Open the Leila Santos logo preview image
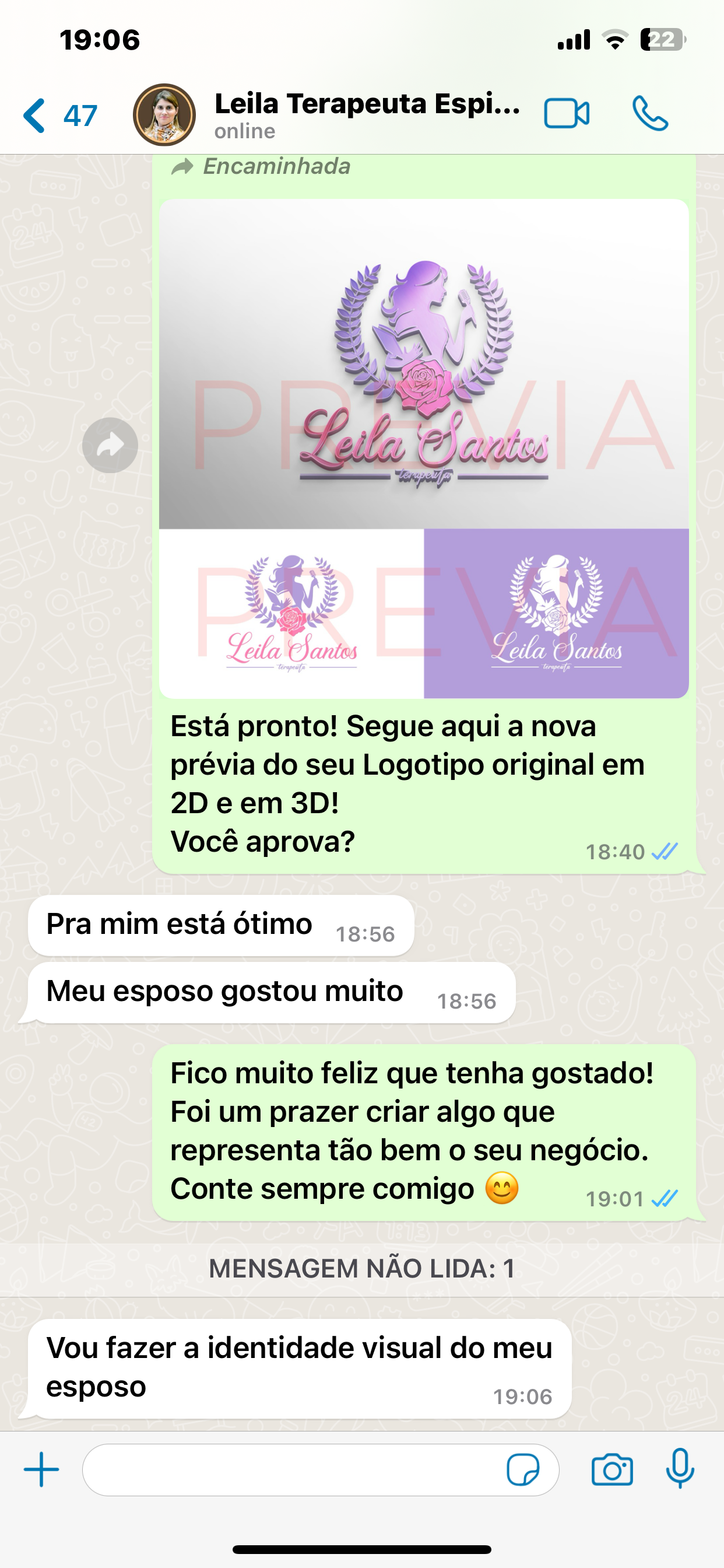724x1568 pixels. pyautogui.click(x=423, y=447)
